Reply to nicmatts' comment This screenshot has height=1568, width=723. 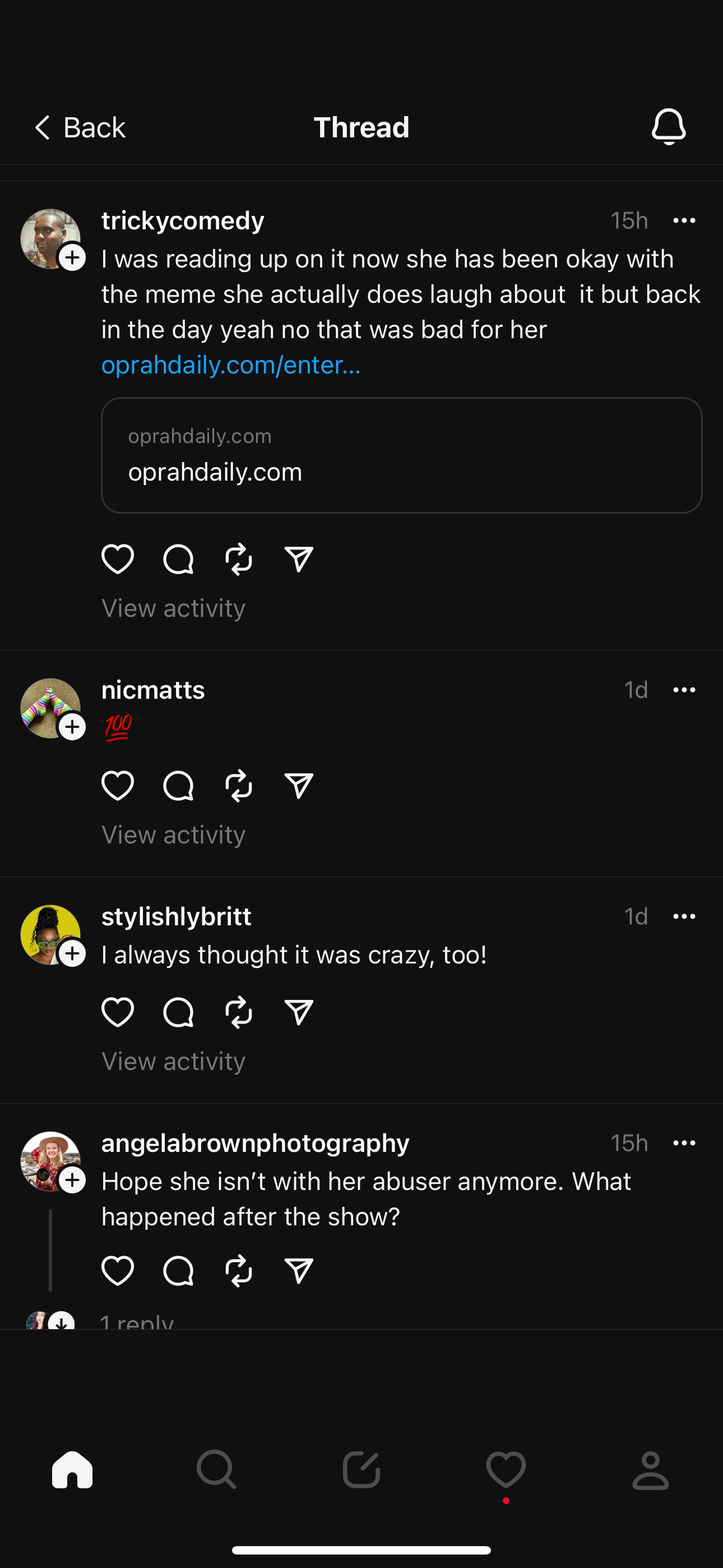[178, 785]
